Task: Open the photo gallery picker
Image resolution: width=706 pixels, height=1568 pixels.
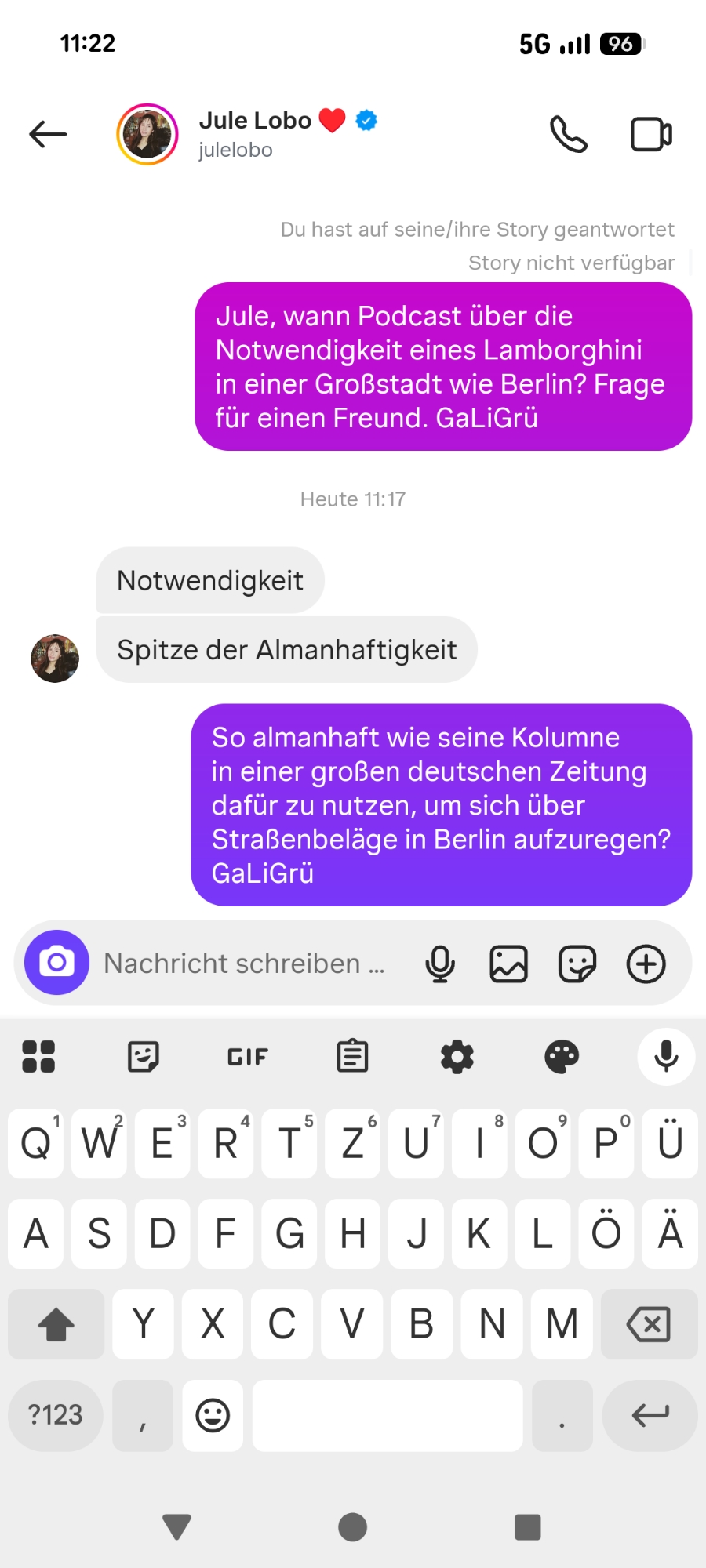Action: pos(508,964)
